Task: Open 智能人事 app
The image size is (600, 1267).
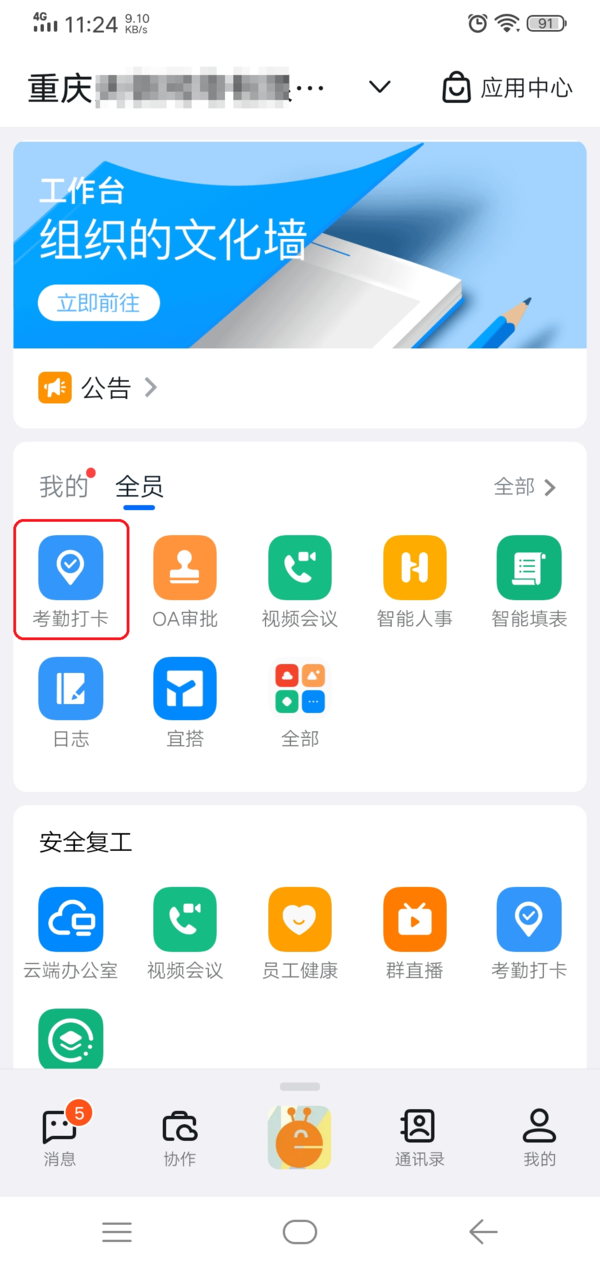Action: pyautogui.click(x=414, y=579)
